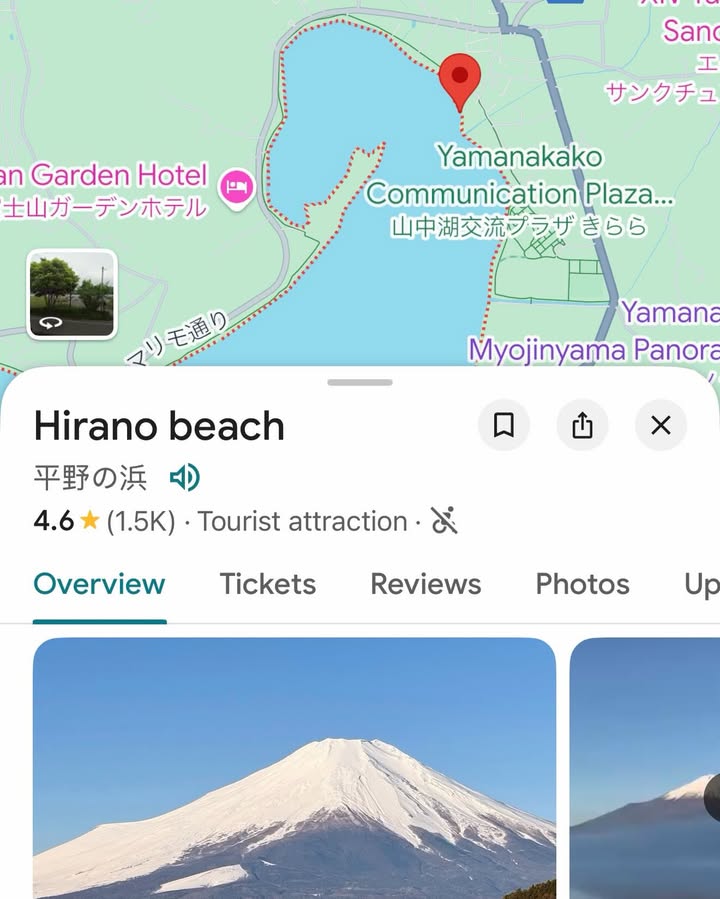Switch to the Reviews tab
Viewport: 720px width, 899px height.
point(426,584)
